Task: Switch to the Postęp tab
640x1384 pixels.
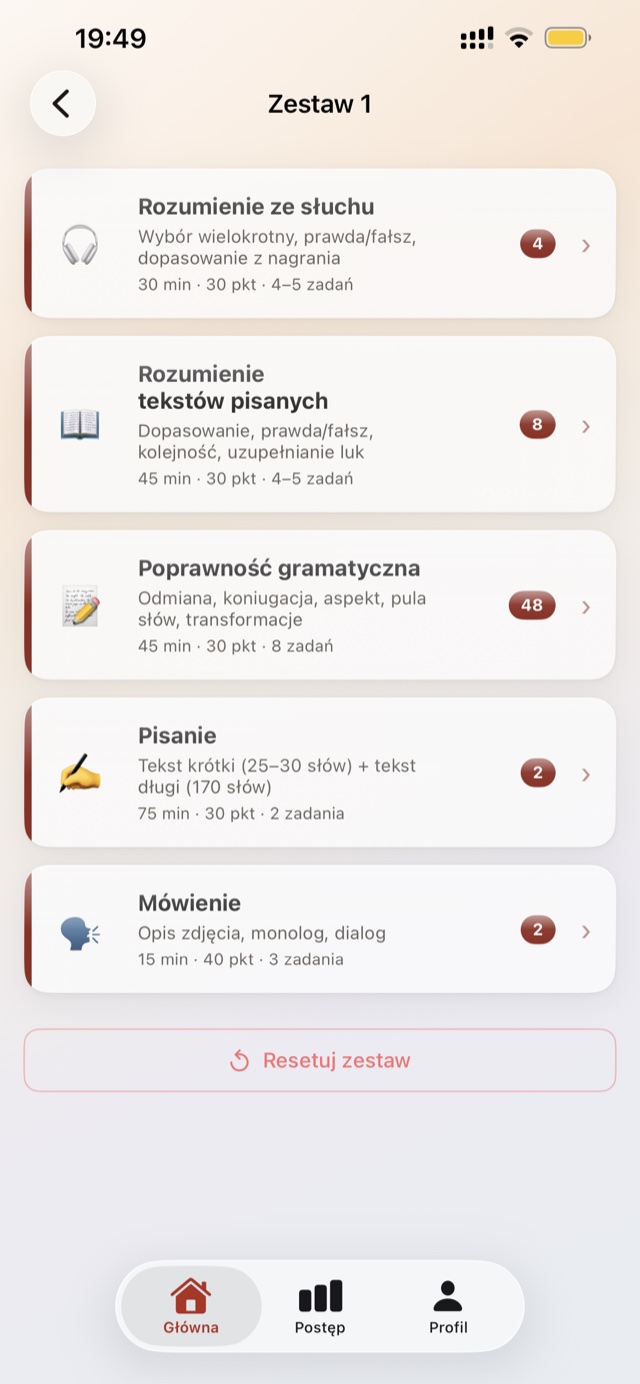Action: [320, 1307]
